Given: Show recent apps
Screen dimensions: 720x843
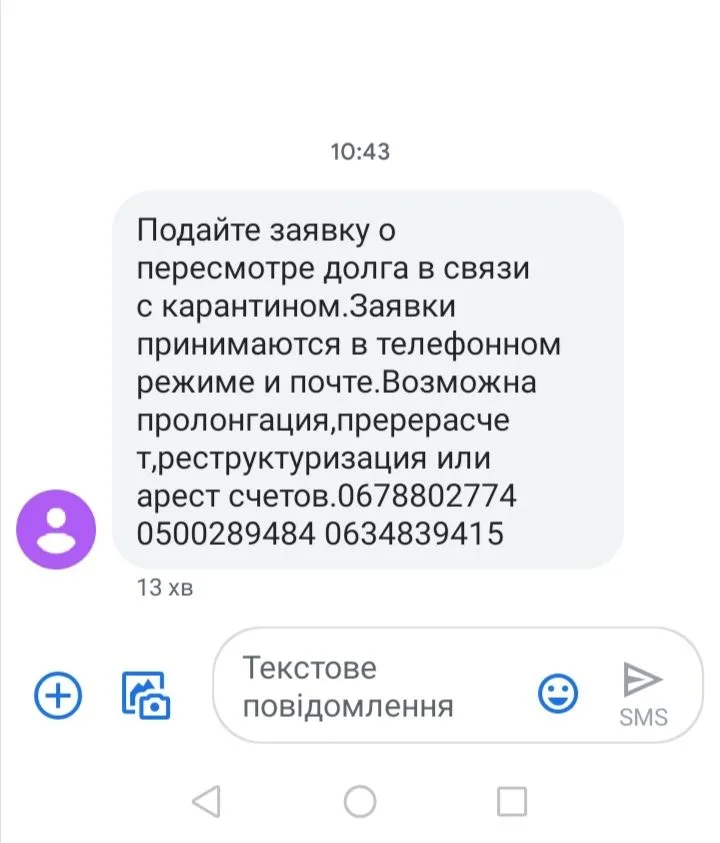Looking at the screenshot, I should coord(512,800).
